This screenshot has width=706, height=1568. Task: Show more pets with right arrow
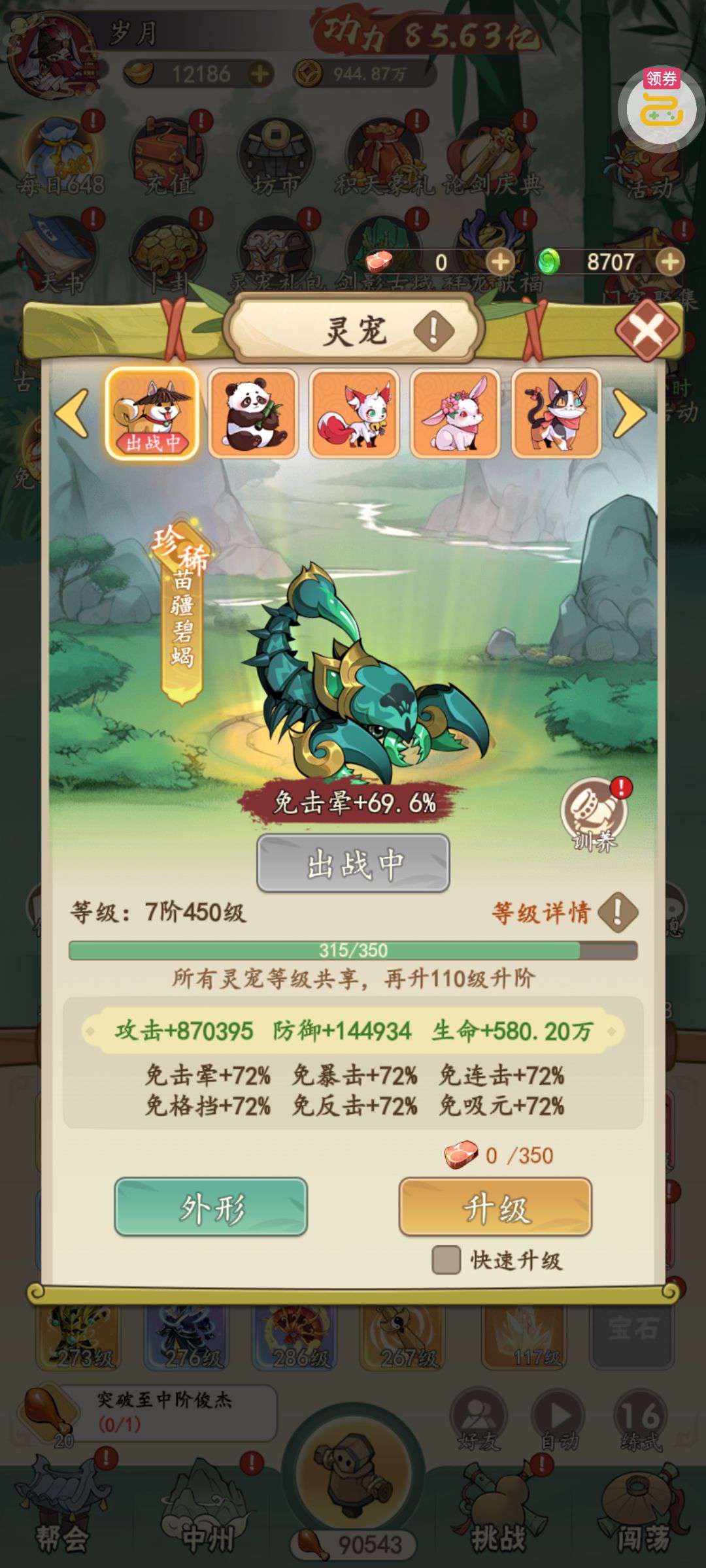pos(629,413)
